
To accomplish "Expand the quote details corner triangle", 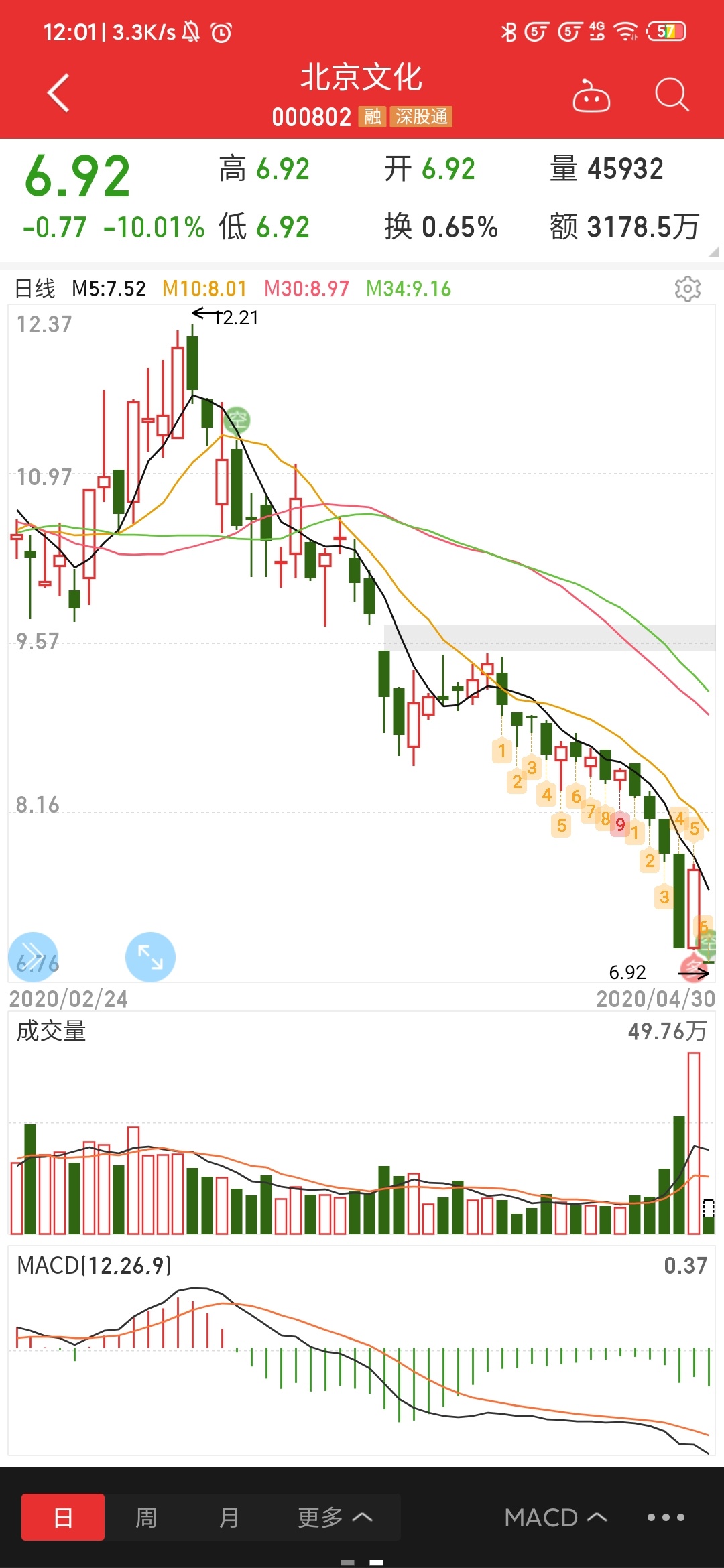I will click(714, 252).
